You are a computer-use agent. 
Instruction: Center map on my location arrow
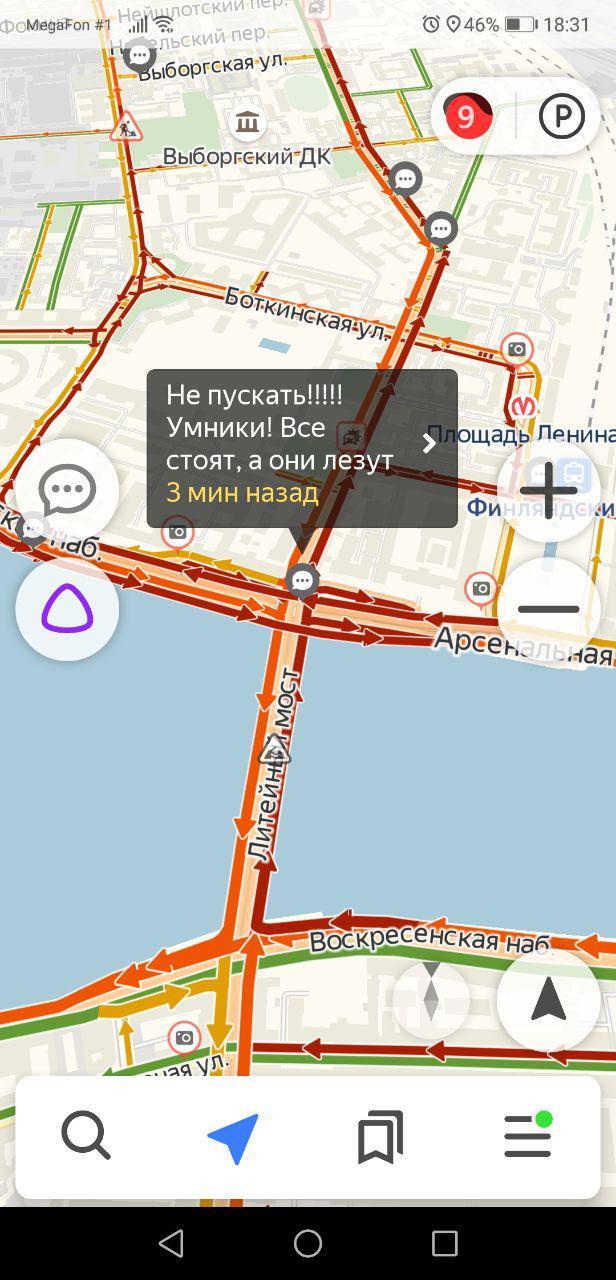click(x=548, y=998)
